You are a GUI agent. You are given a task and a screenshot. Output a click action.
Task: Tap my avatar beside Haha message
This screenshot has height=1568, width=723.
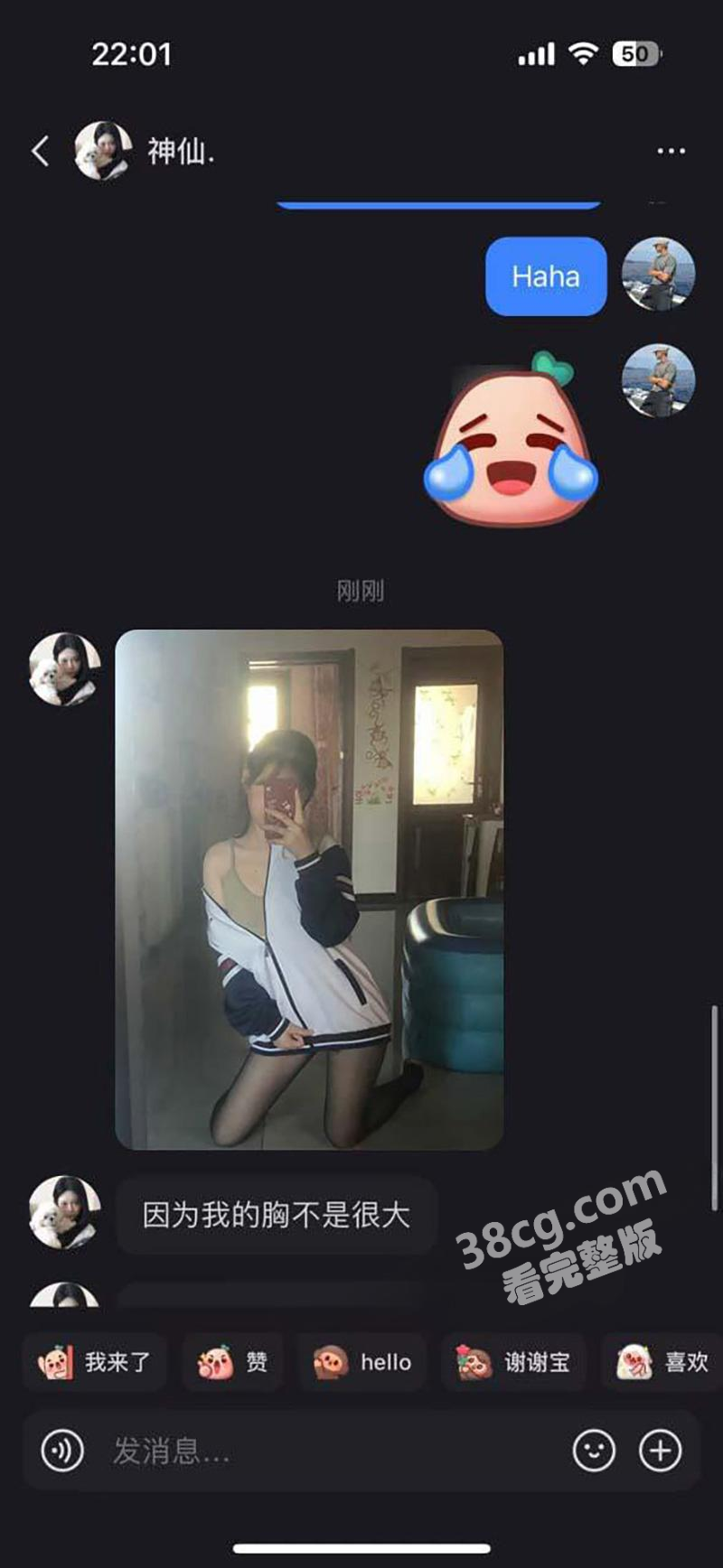(x=659, y=275)
